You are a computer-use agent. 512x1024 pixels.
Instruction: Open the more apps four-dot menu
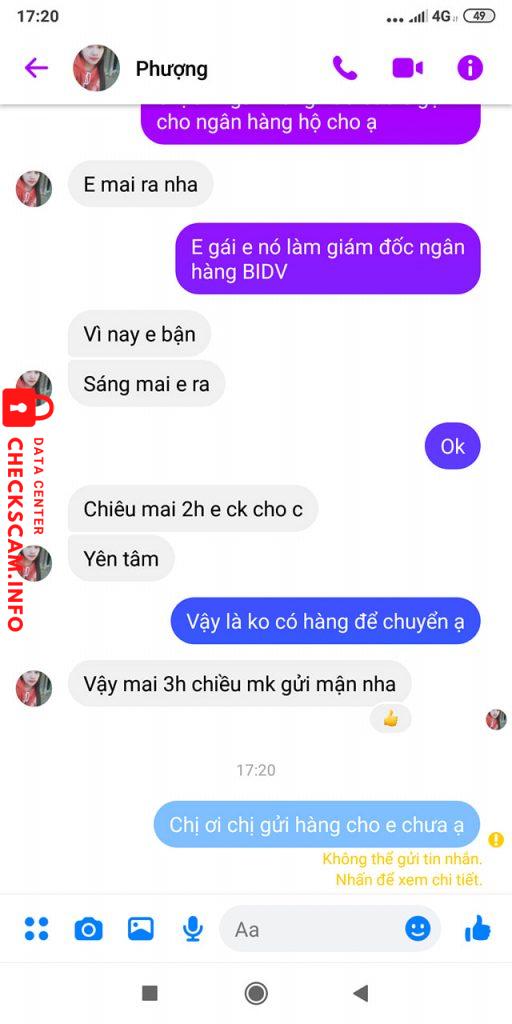[x=36, y=928]
